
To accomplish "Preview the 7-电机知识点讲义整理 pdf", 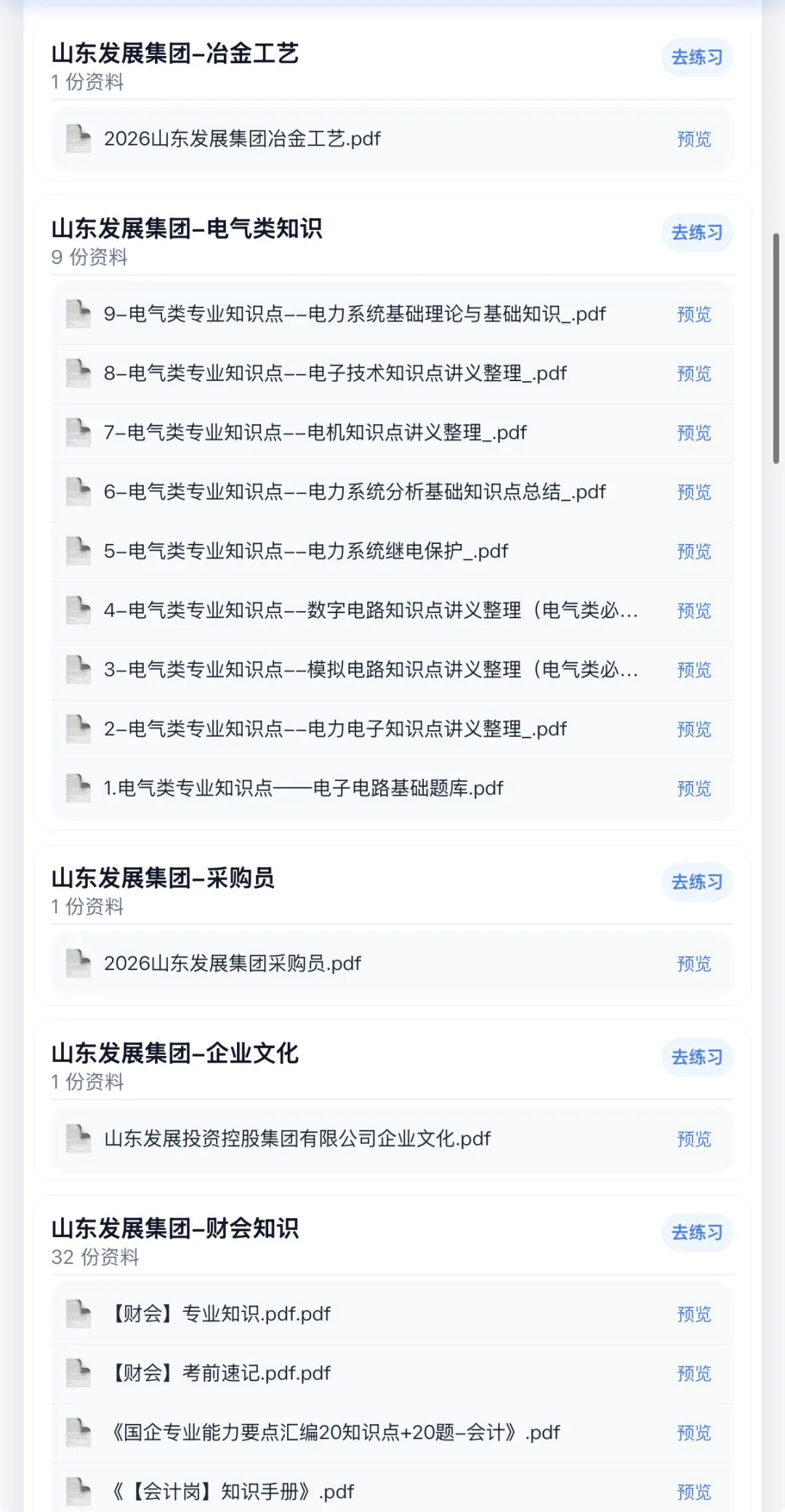I will point(694,433).
